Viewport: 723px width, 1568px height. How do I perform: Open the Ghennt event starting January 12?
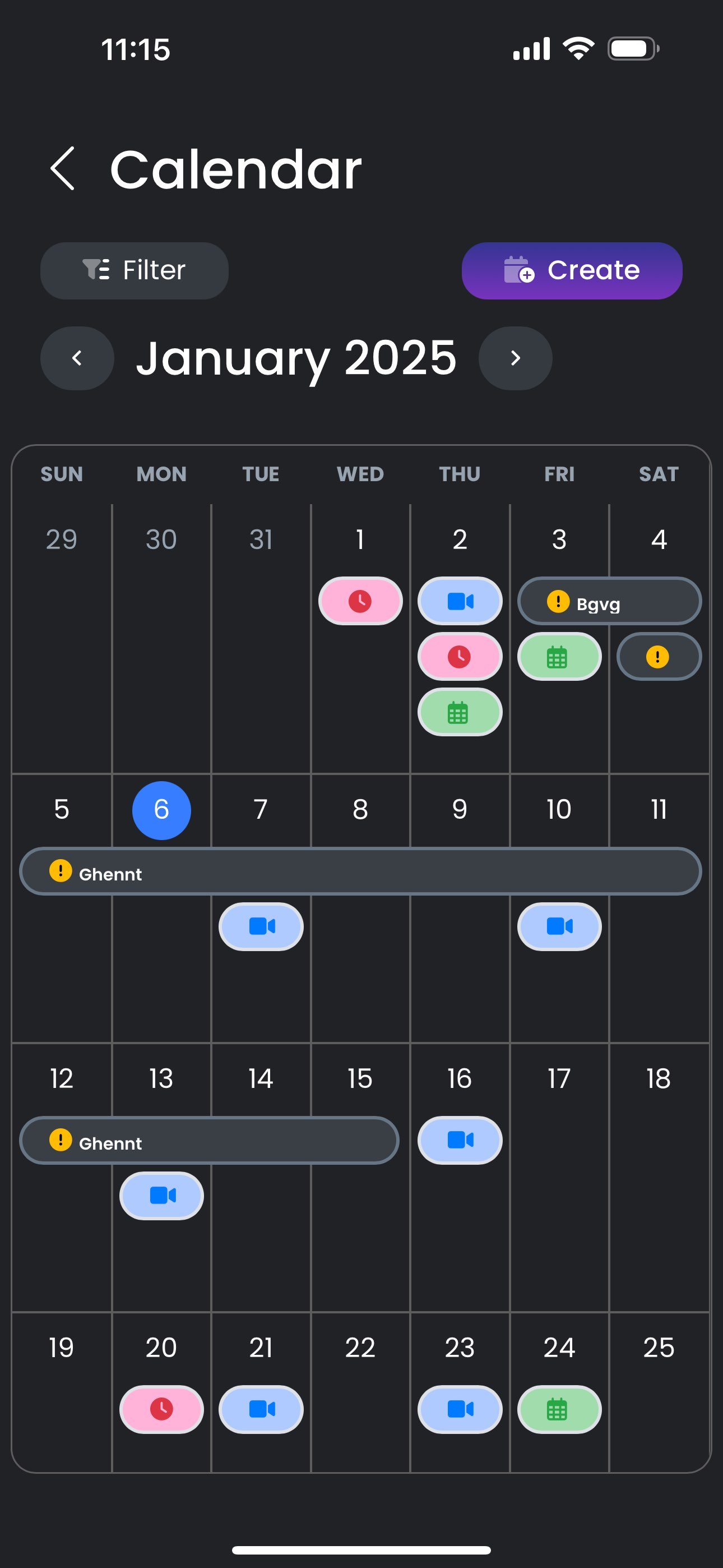click(x=210, y=1141)
